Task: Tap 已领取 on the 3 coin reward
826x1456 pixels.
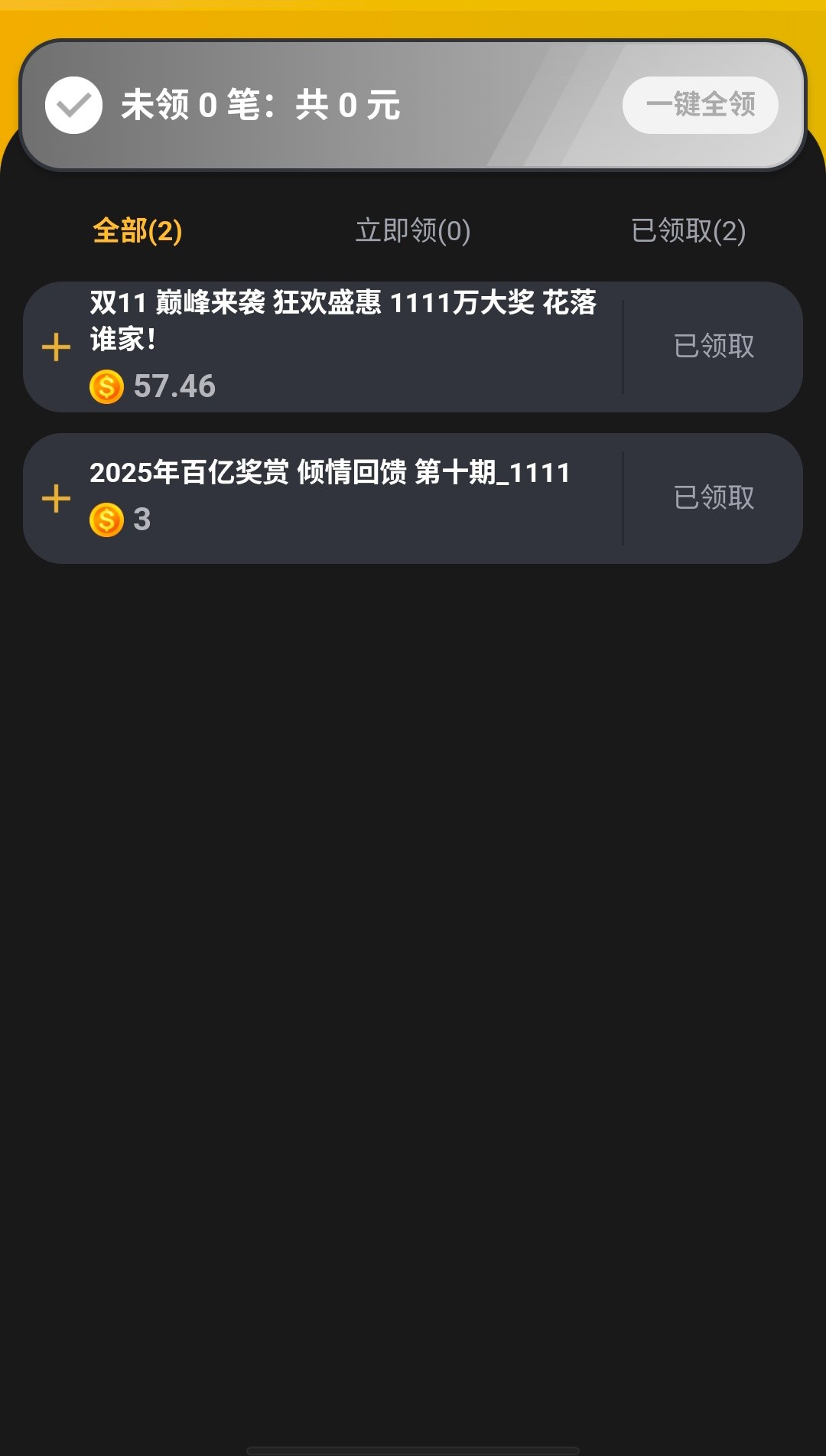Action: pyautogui.click(x=714, y=498)
